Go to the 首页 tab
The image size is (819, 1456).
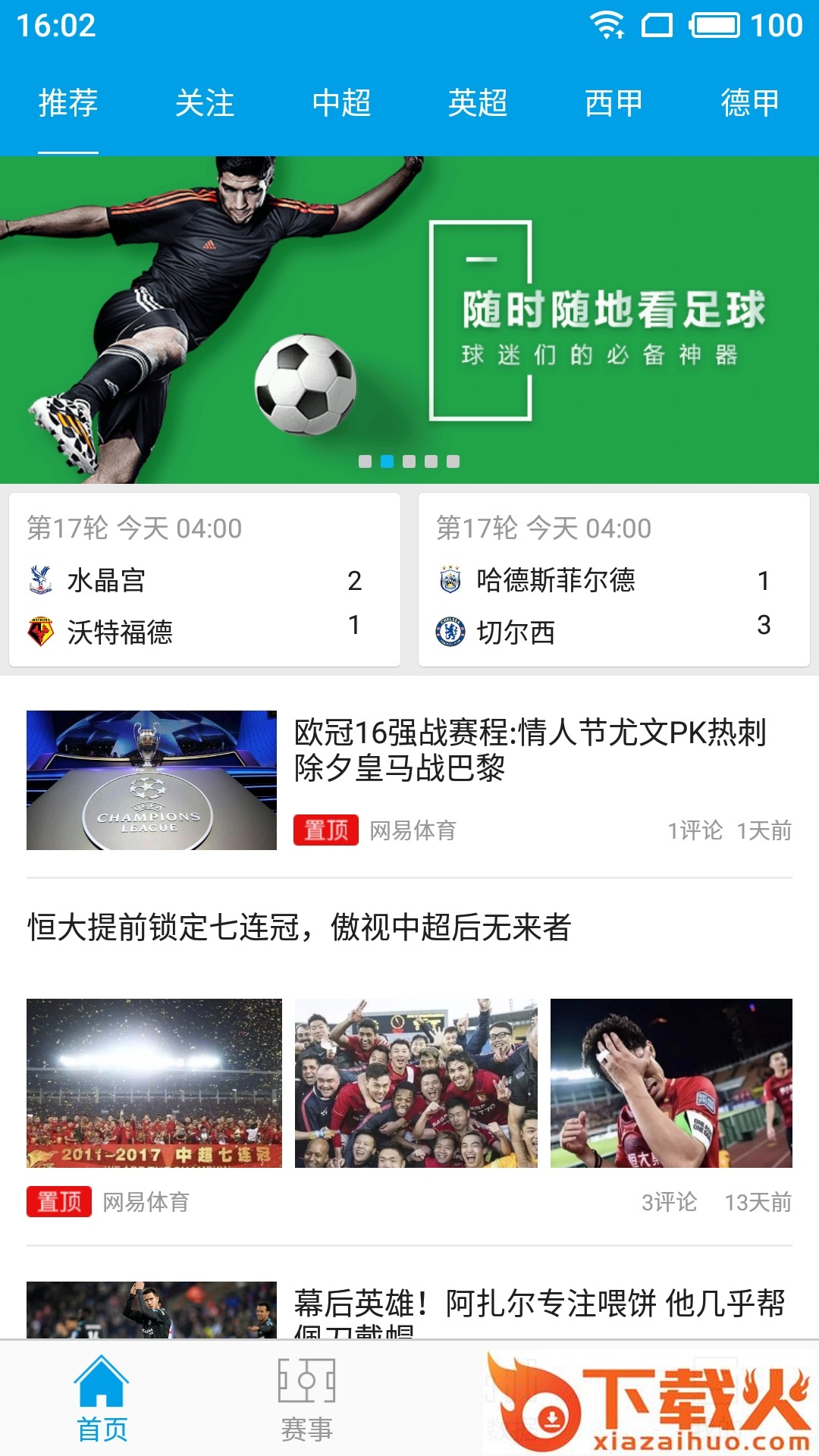pyautogui.click(x=102, y=1400)
